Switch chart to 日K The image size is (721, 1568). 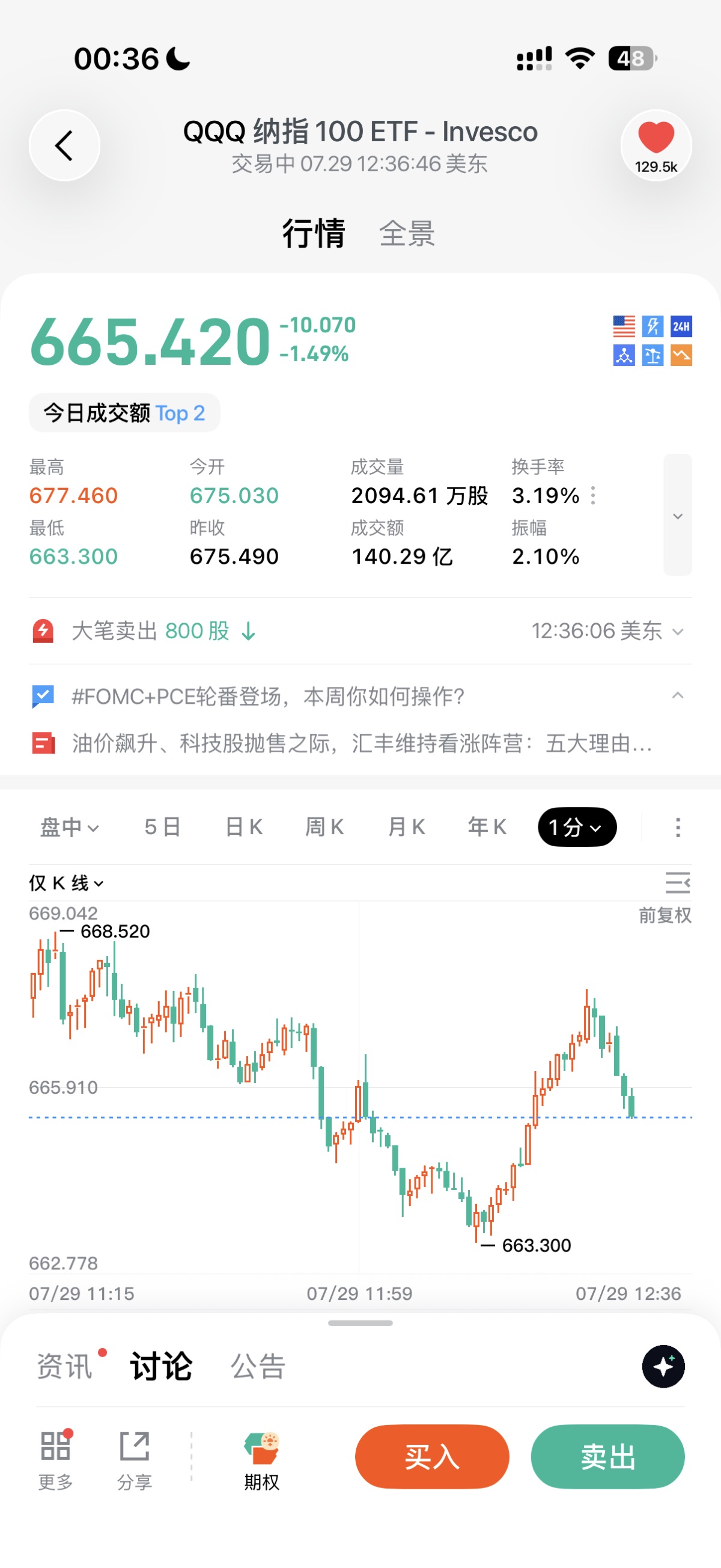point(243,827)
